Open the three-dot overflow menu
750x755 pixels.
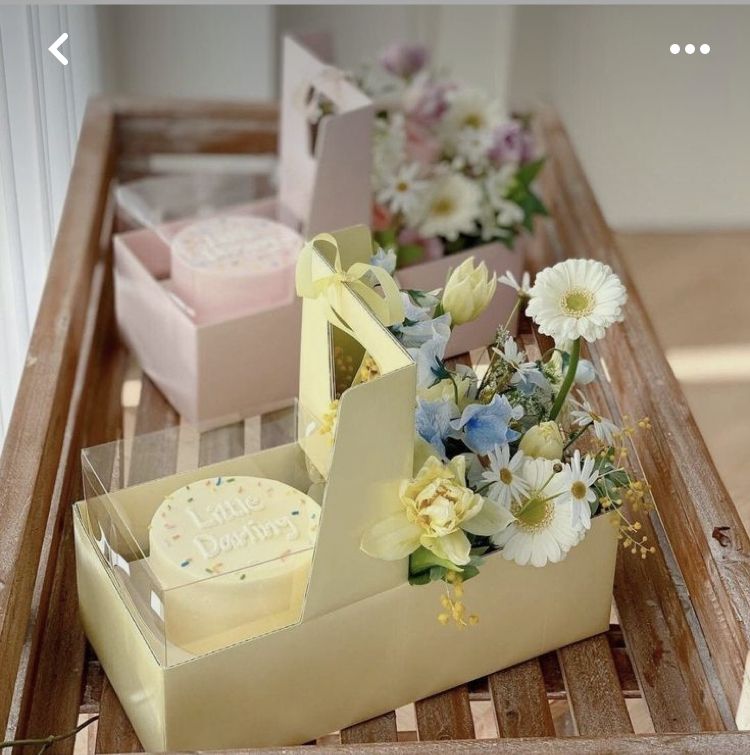(689, 49)
